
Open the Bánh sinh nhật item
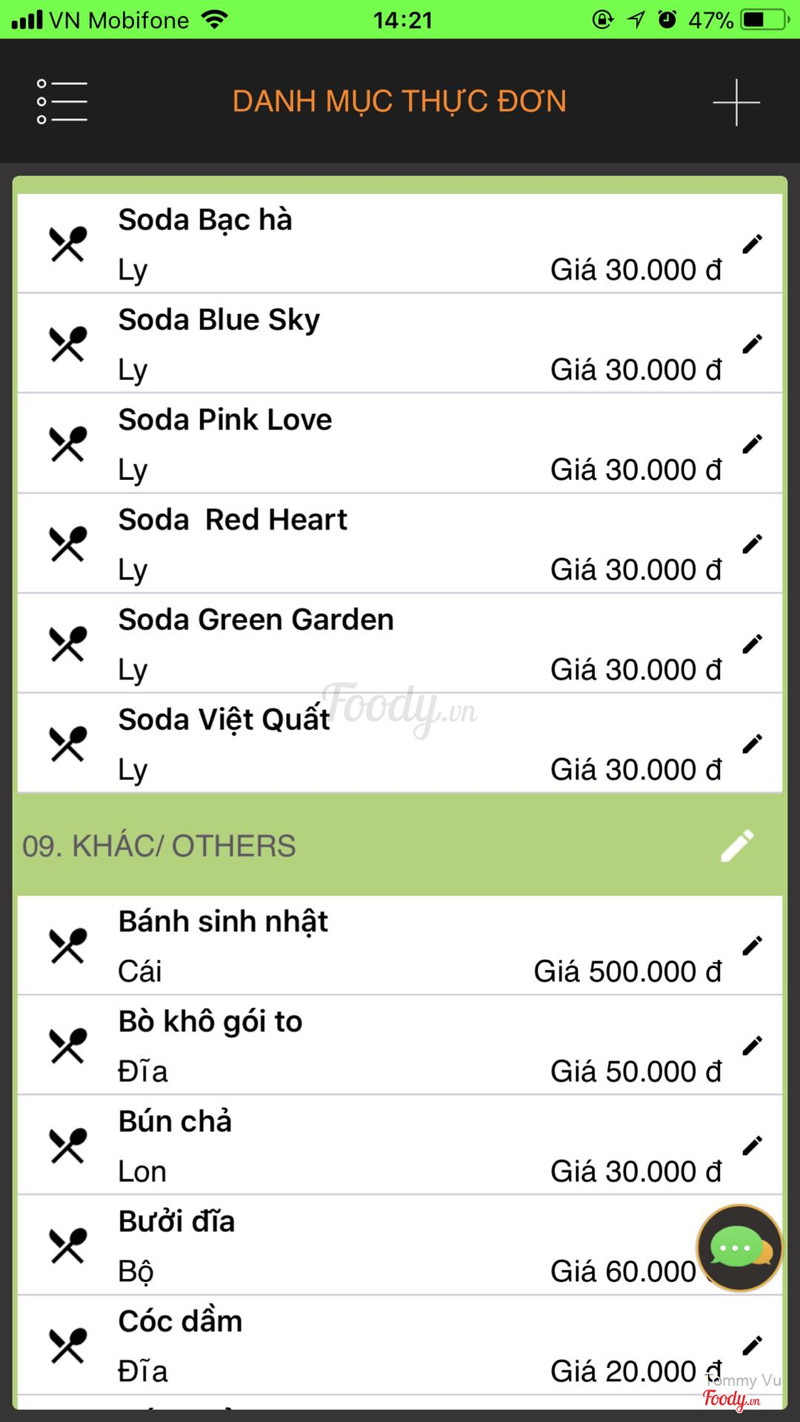(x=400, y=945)
